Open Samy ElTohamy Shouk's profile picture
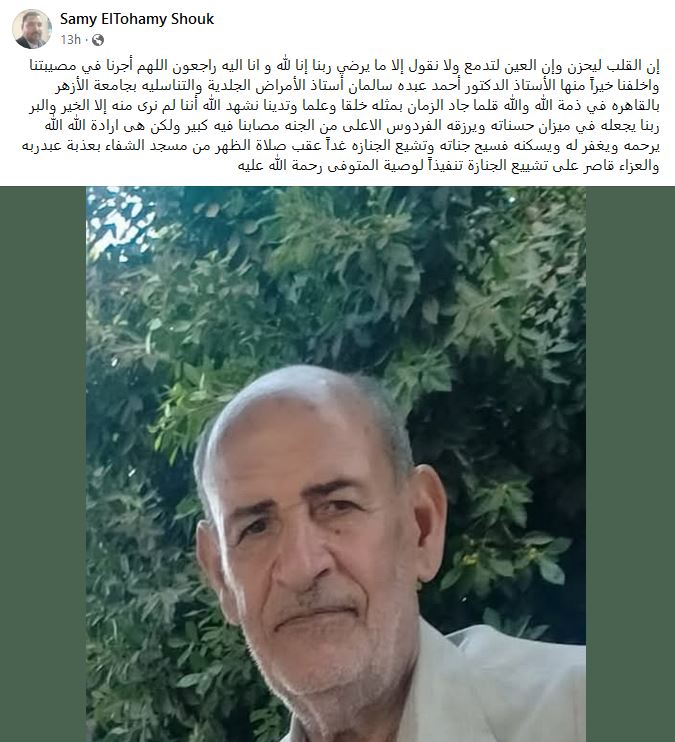675x742 pixels. [32, 28]
